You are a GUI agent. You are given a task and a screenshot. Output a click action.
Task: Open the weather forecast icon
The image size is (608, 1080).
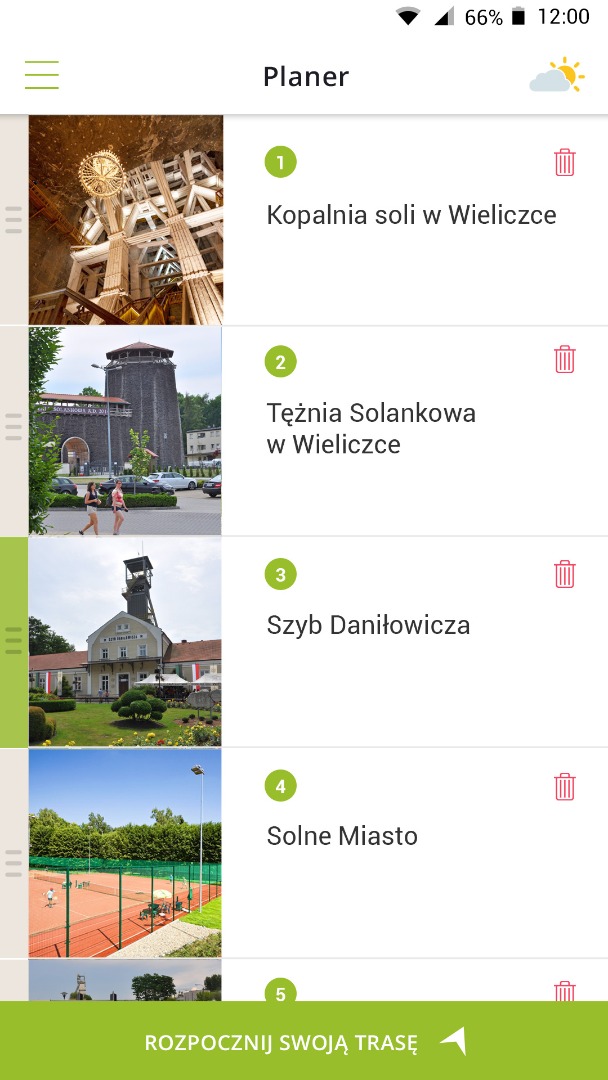pyautogui.click(x=556, y=76)
